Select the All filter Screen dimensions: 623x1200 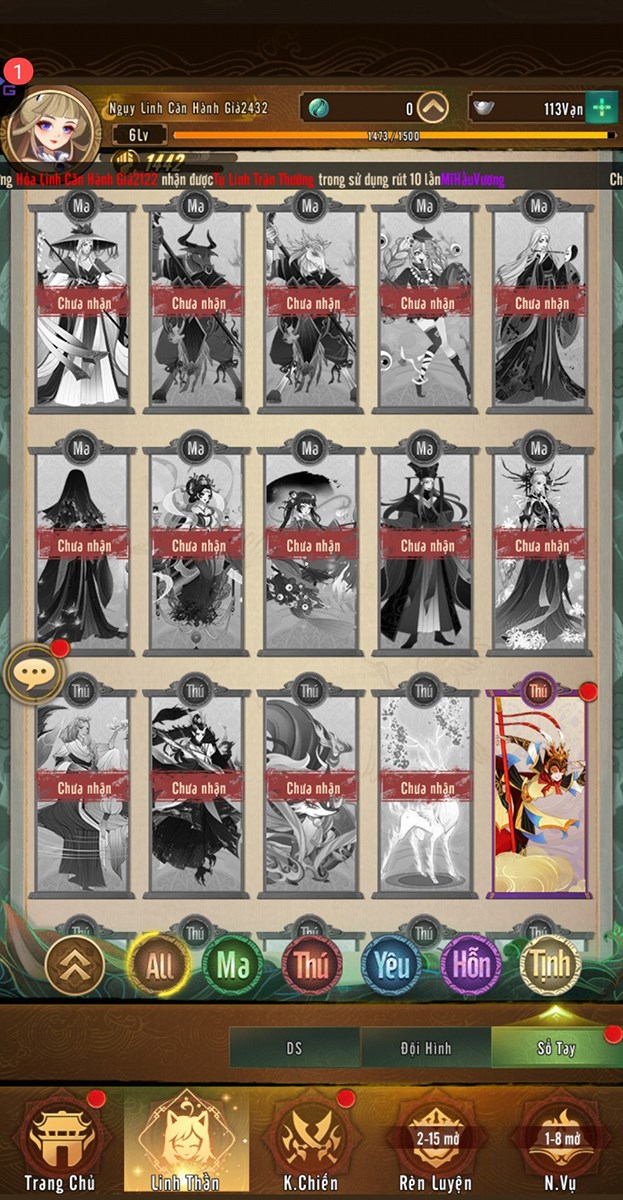[159, 965]
